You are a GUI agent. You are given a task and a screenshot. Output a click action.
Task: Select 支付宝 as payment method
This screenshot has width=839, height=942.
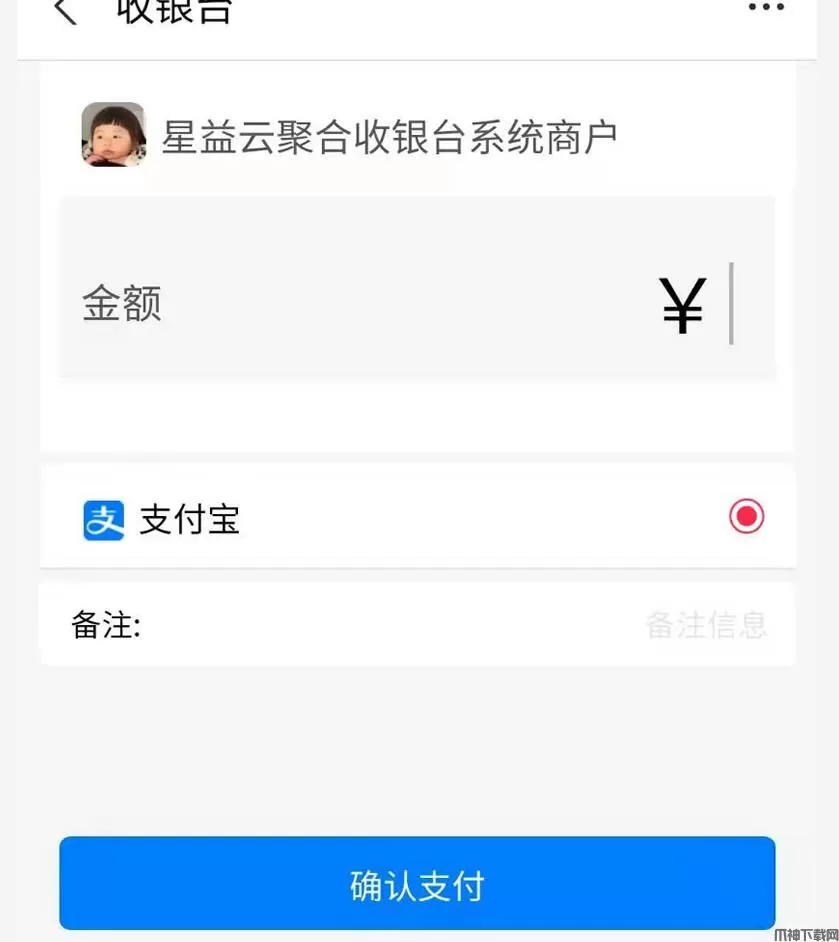click(746, 517)
